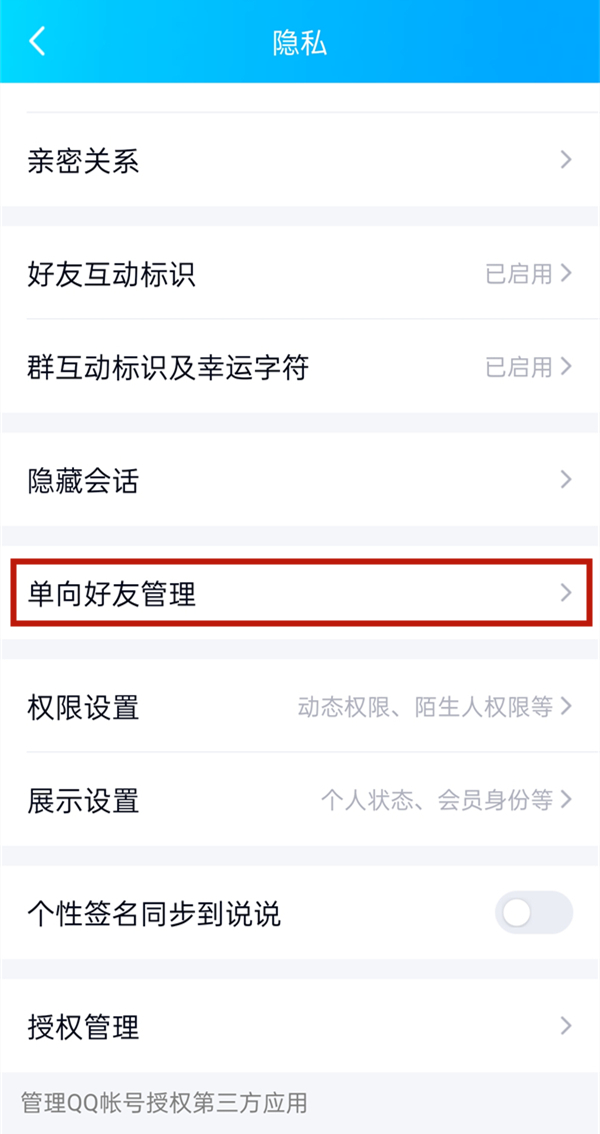Screen dimensions: 600x1134
Task: Open 权限设置 for 动态权限 and strangers
Action: click(300, 707)
